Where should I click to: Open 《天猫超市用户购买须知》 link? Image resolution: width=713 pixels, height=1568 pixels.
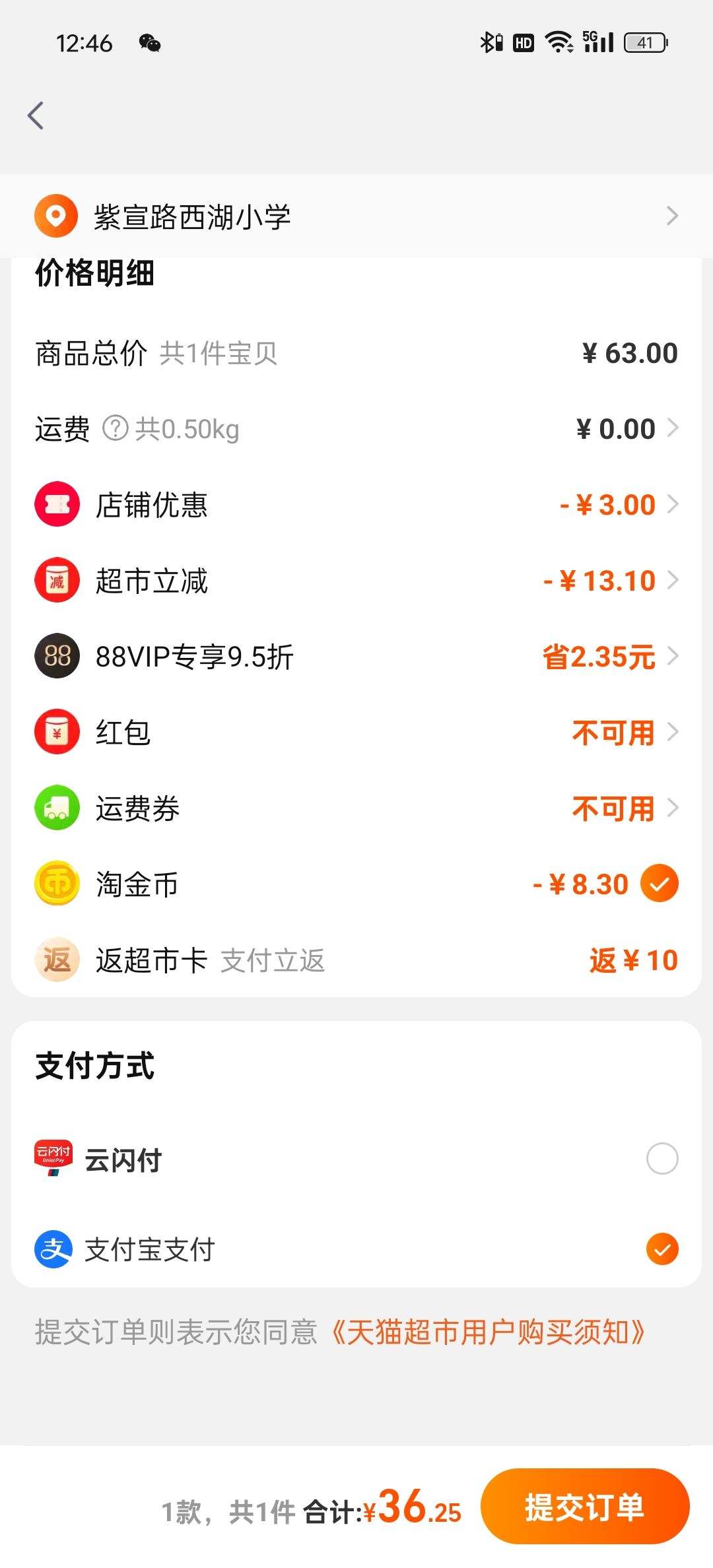[x=487, y=1332]
